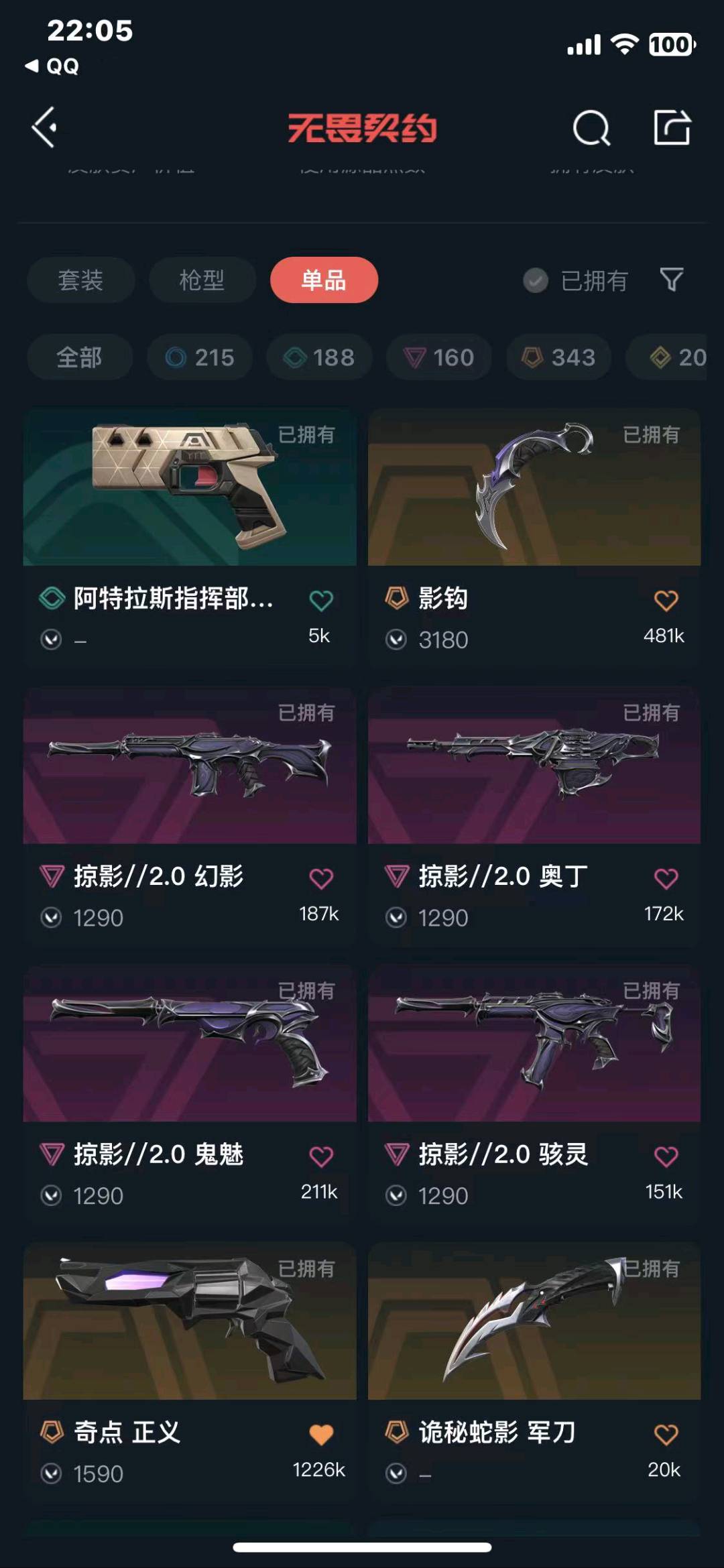
Task: Open the search magnifier icon
Action: (x=591, y=127)
